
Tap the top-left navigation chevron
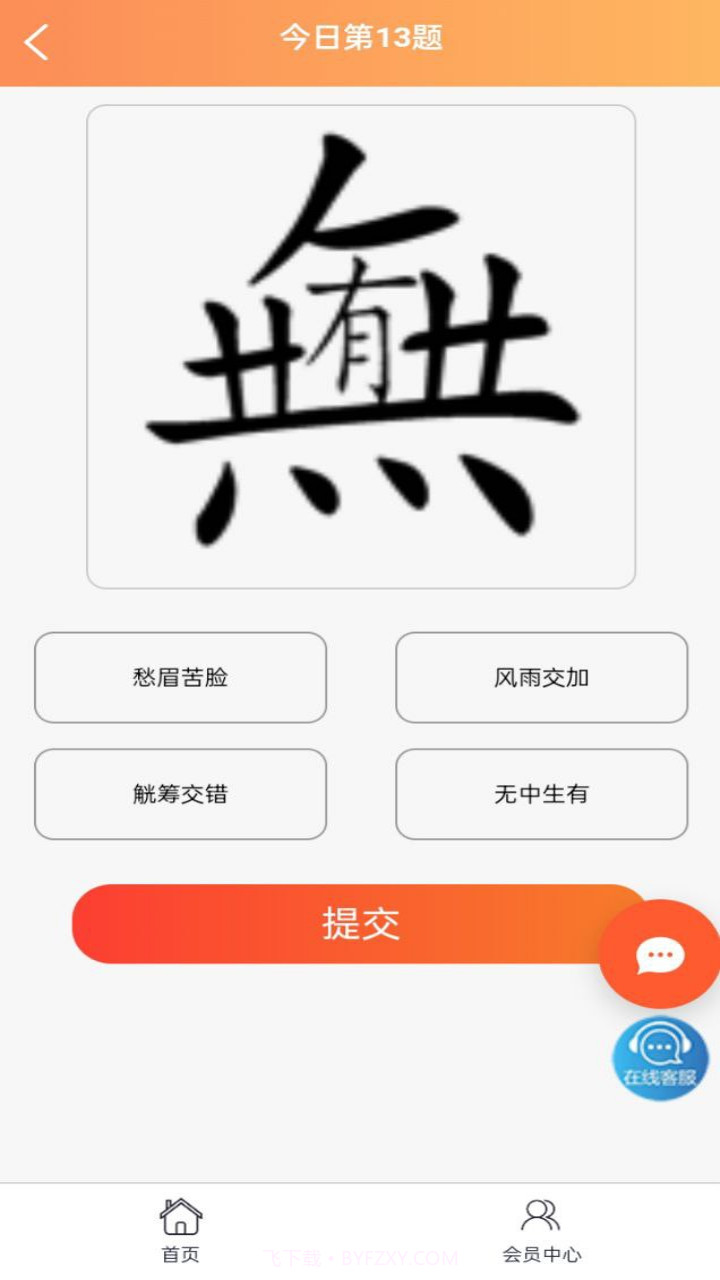click(36, 40)
